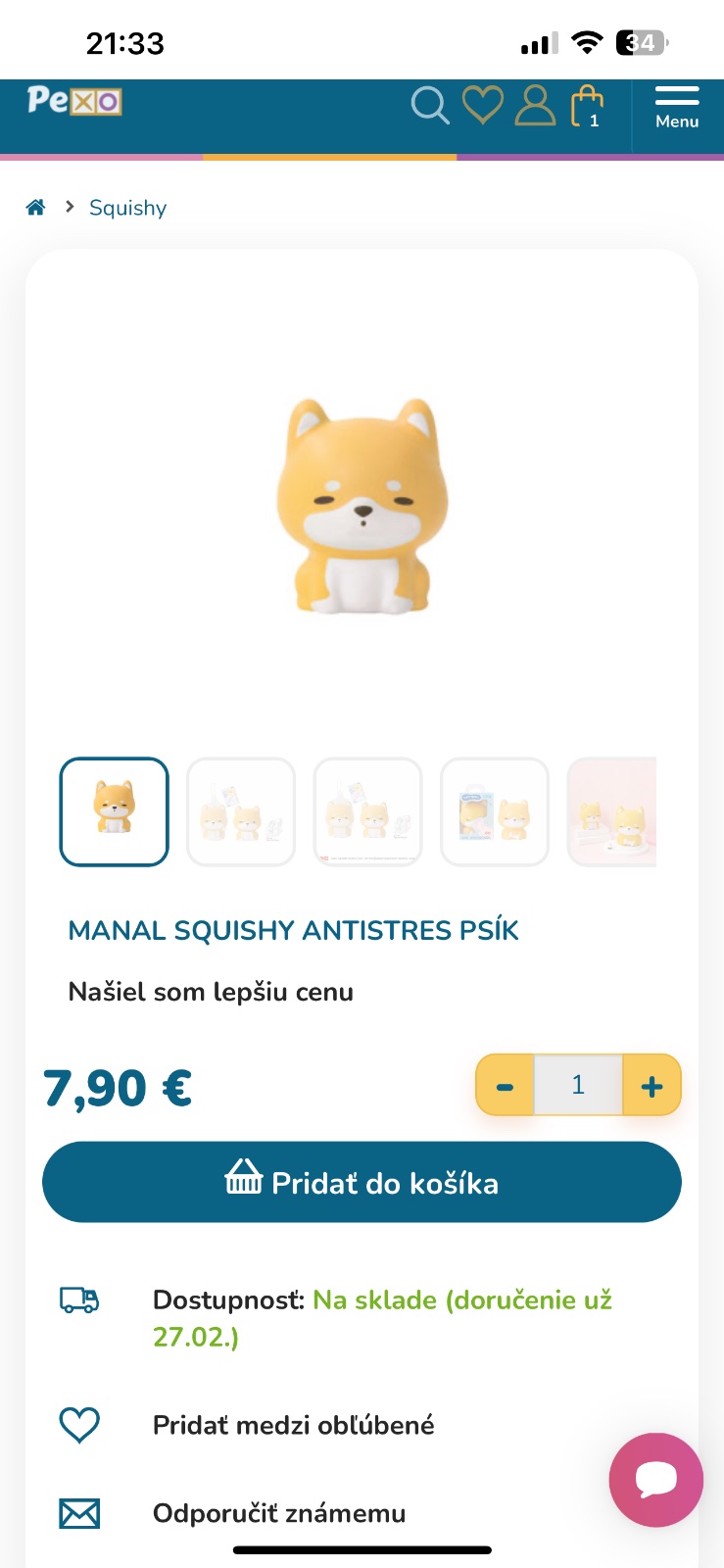The width and height of the screenshot is (724, 1568).
Task: Increase quantity with plus button
Action: [652, 1086]
